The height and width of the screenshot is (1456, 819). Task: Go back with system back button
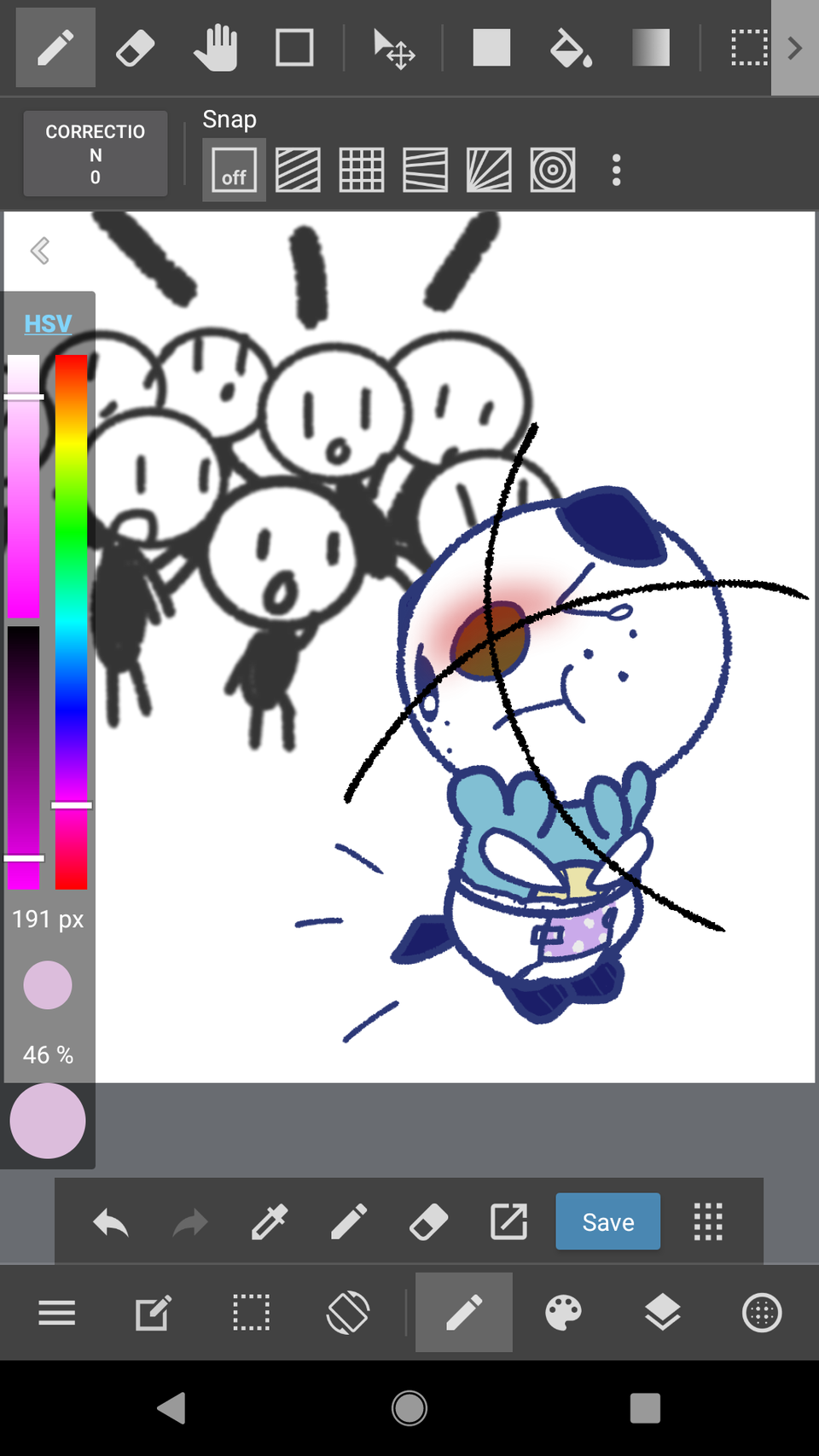click(171, 1408)
